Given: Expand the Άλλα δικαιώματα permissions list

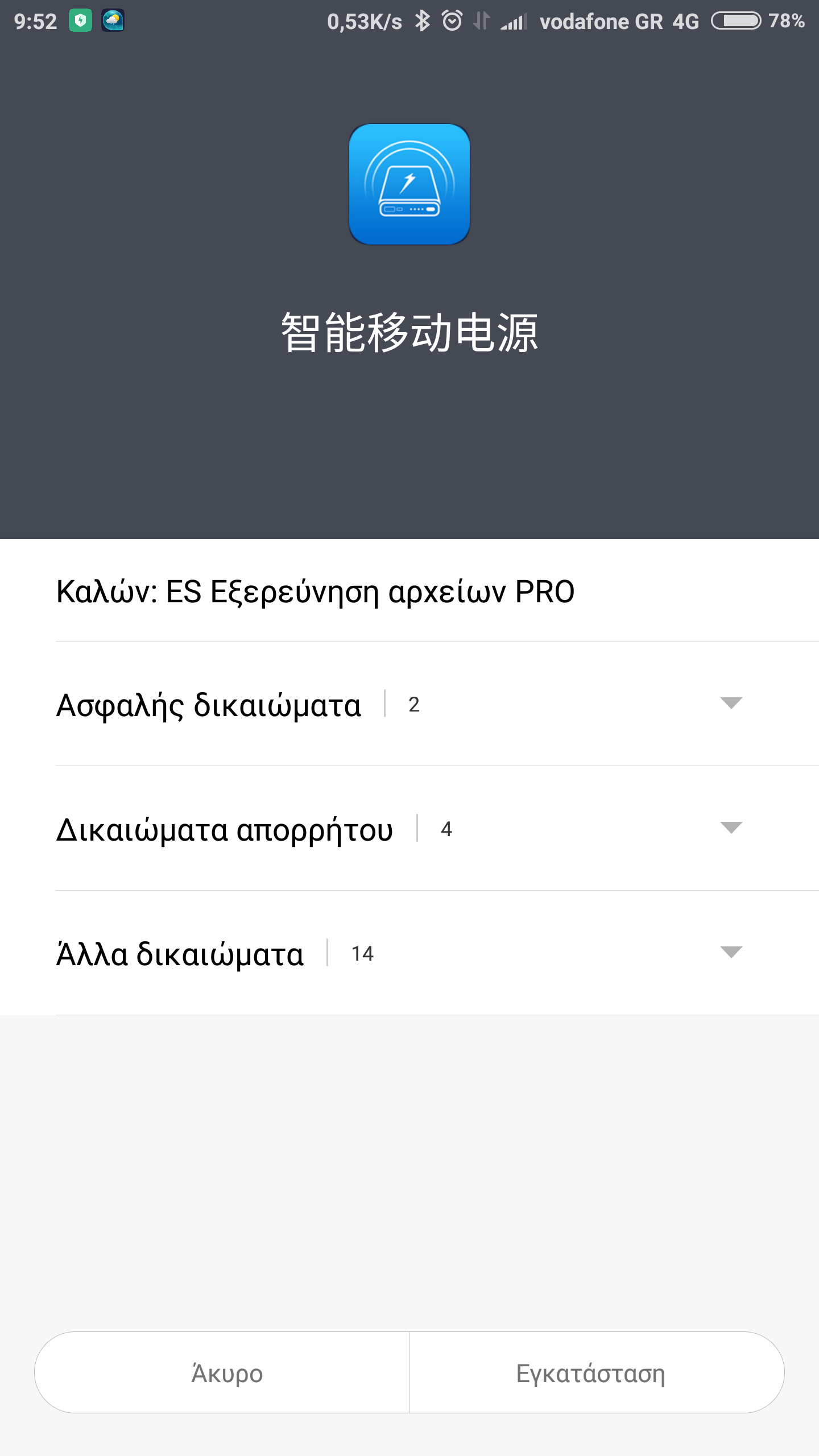Looking at the screenshot, I should 730,953.
